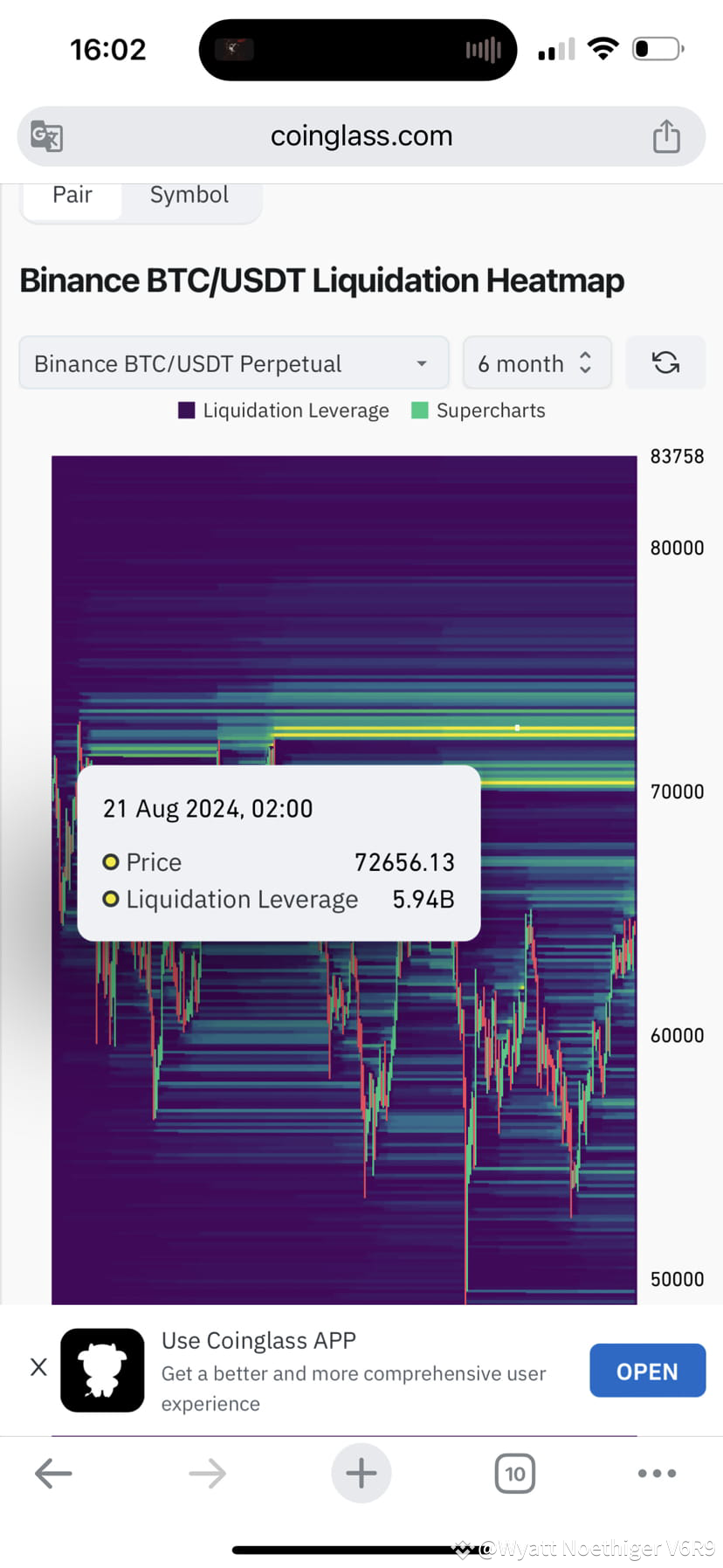Toggle off the yellow Price indicator in tooltip
This screenshot has height=1568, width=723.
[x=110, y=861]
